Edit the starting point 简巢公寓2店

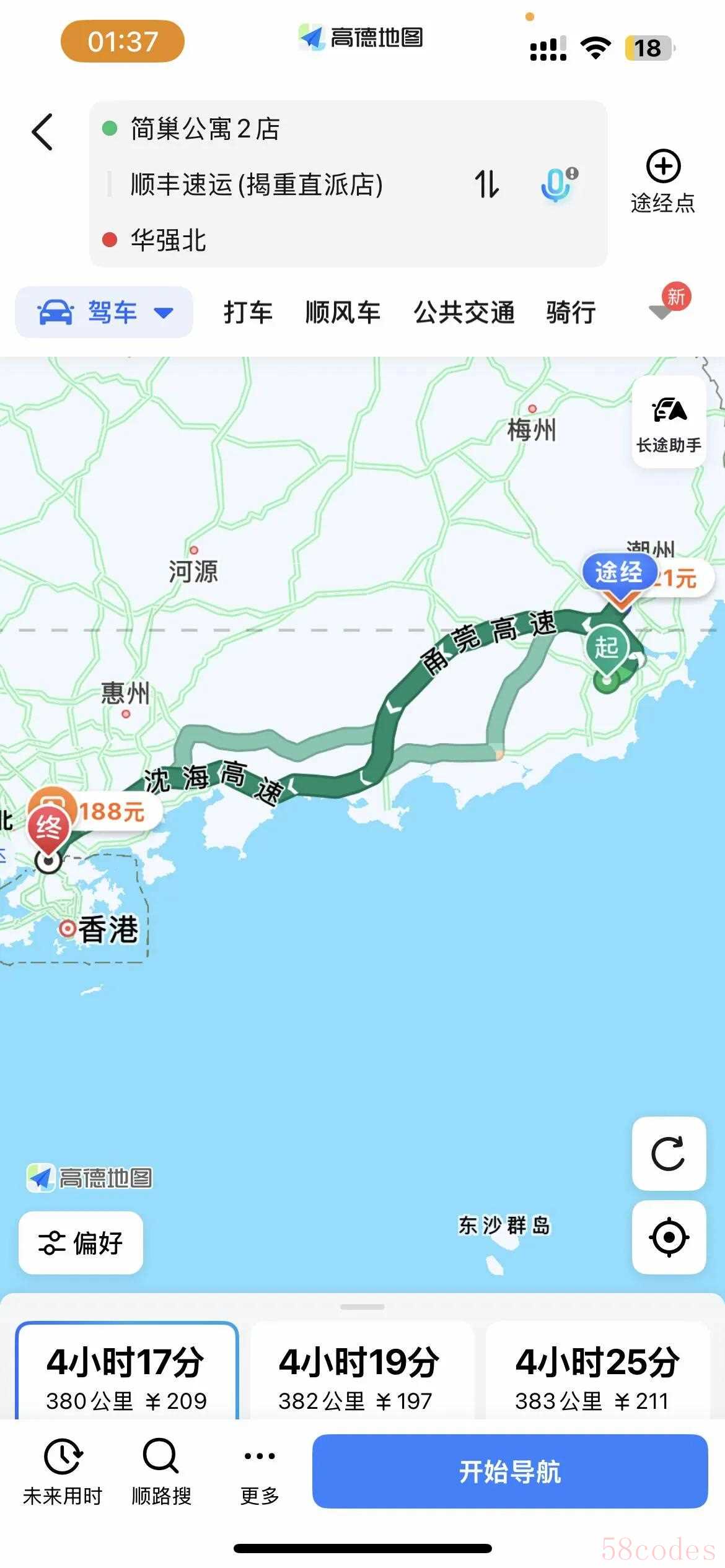pyautogui.click(x=205, y=129)
